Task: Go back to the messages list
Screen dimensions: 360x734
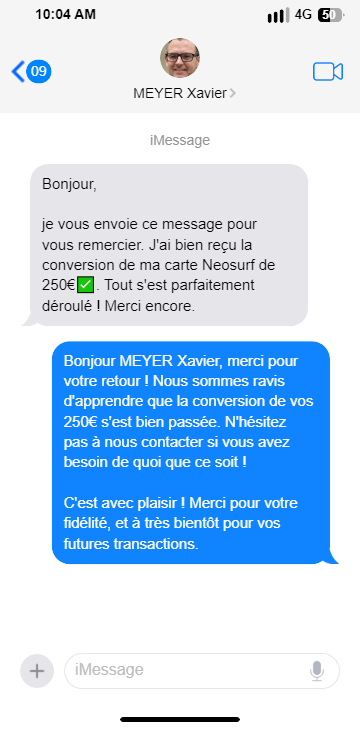Action: (x=31, y=72)
